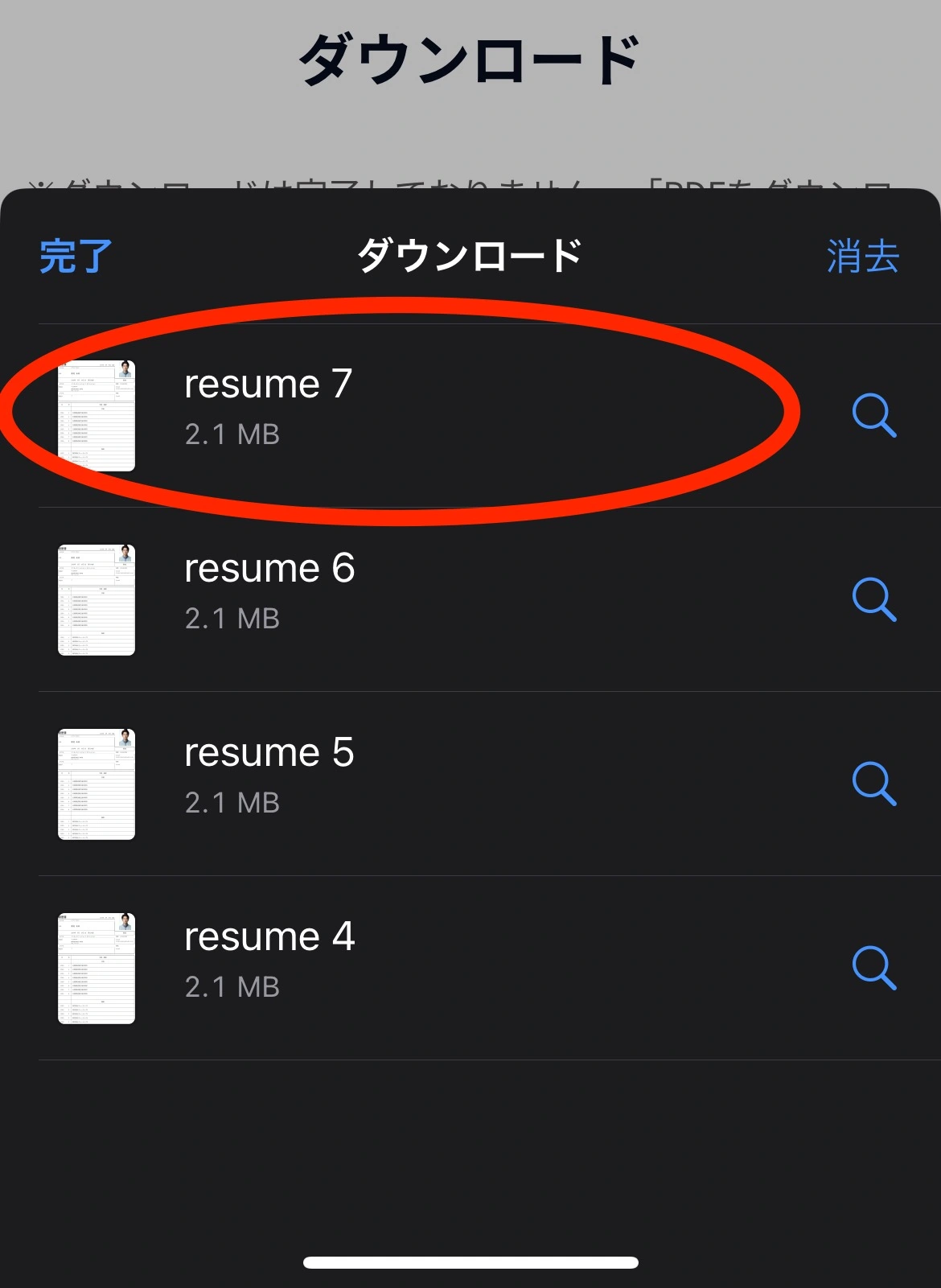The width and height of the screenshot is (941, 1288).
Task: Tap the 2.1 MB label under resume 7
Action: [x=232, y=434]
